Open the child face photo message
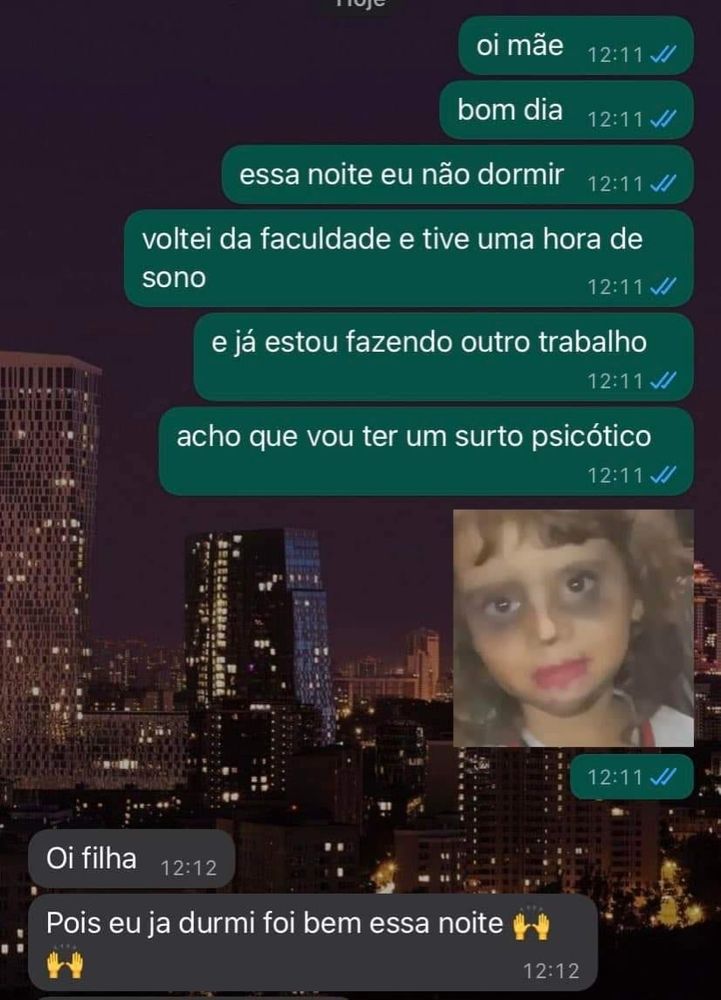The height and width of the screenshot is (1000, 721). 573,628
